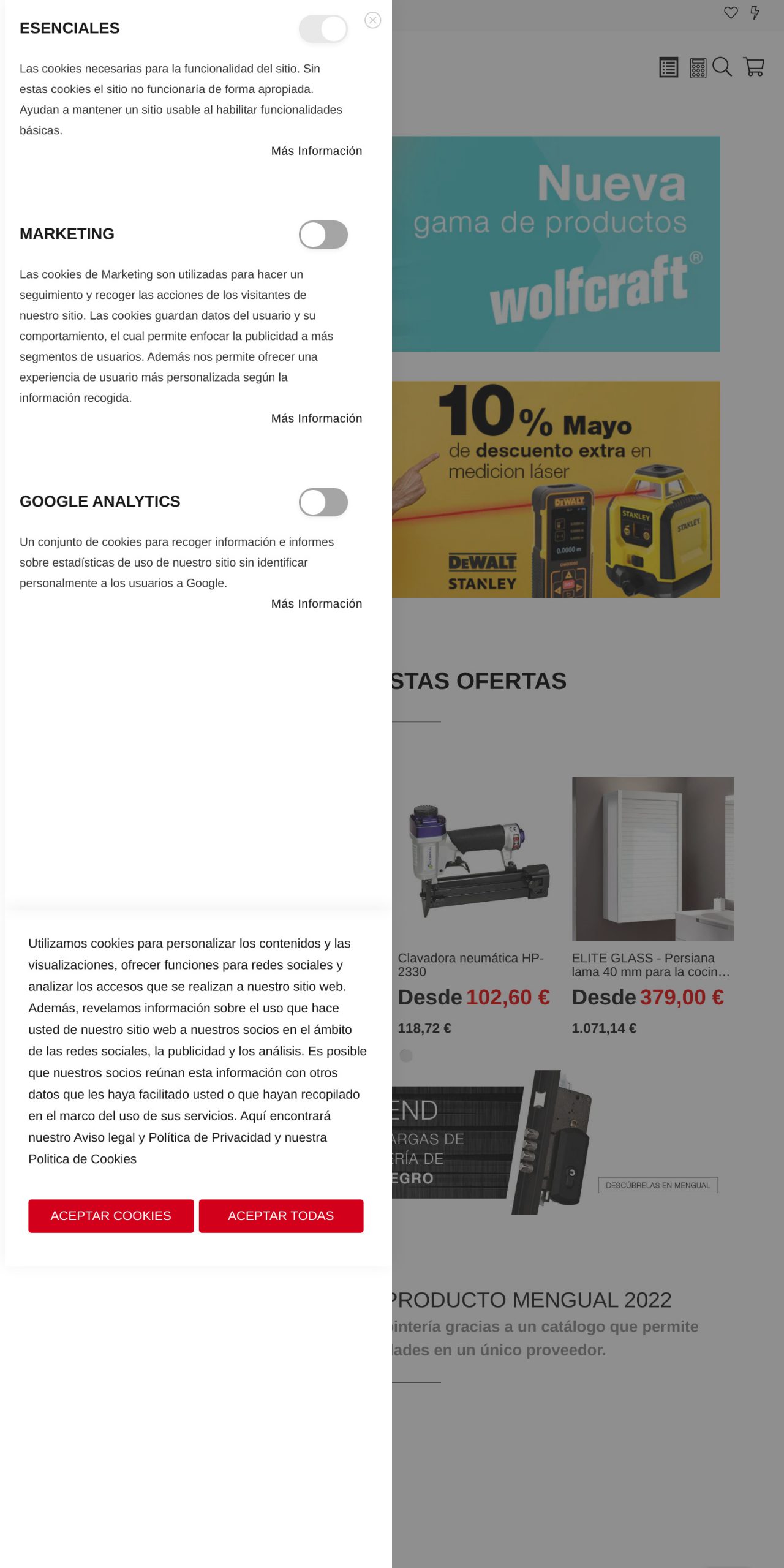Open the catalog list icon
Image resolution: width=784 pixels, height=1568 pixels.
669,67
